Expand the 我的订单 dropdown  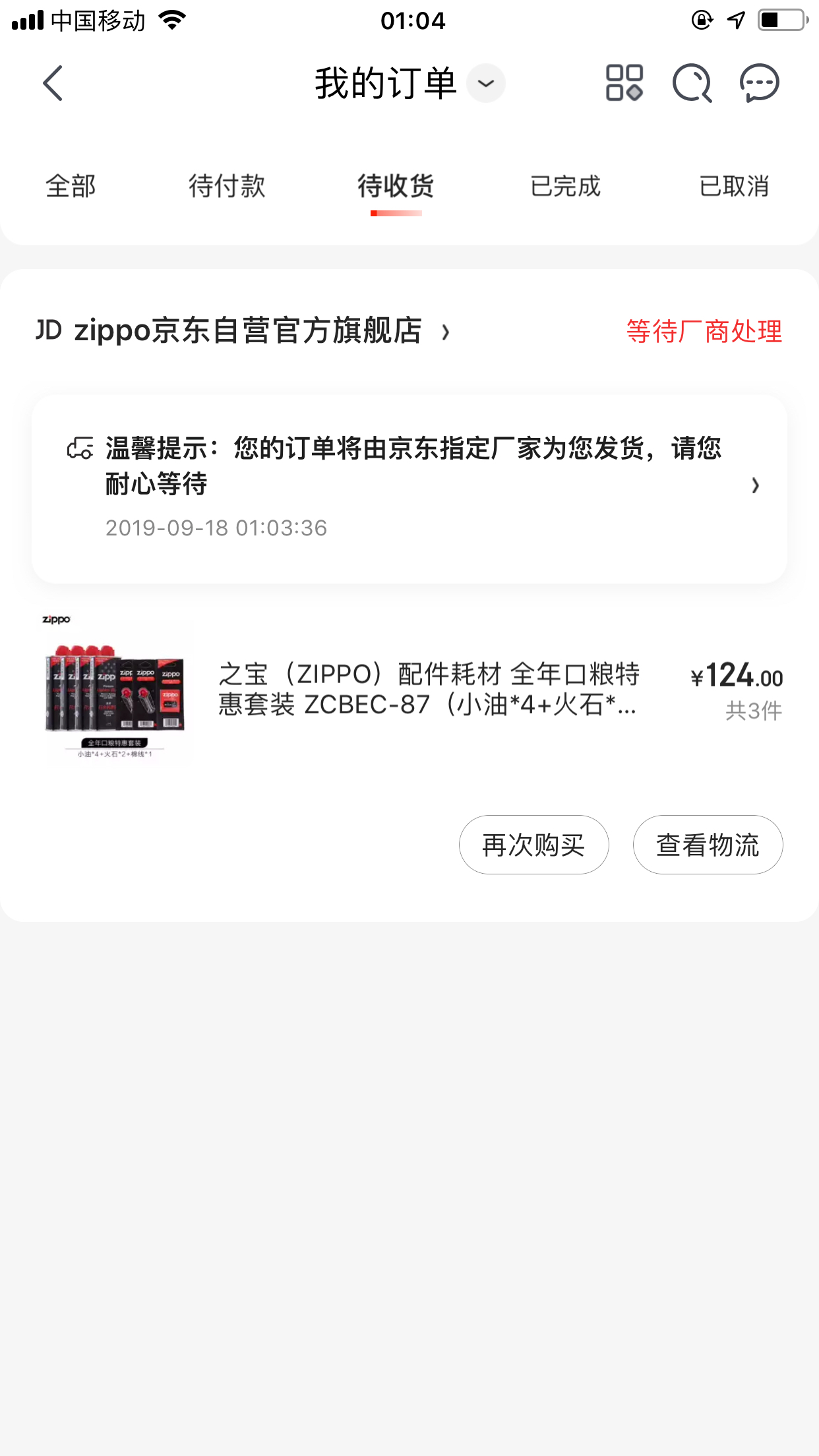pyautogui.click(x=485, y=83)
